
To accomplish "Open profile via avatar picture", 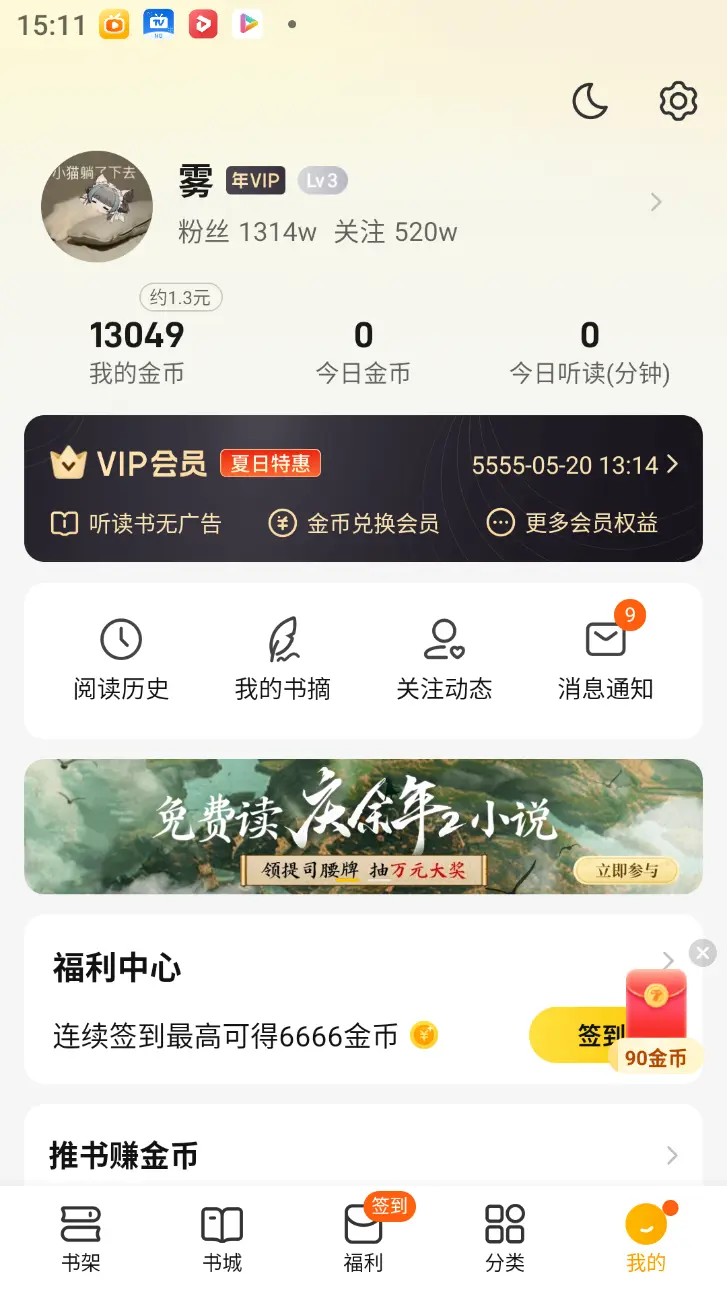I will click(97, 206).
